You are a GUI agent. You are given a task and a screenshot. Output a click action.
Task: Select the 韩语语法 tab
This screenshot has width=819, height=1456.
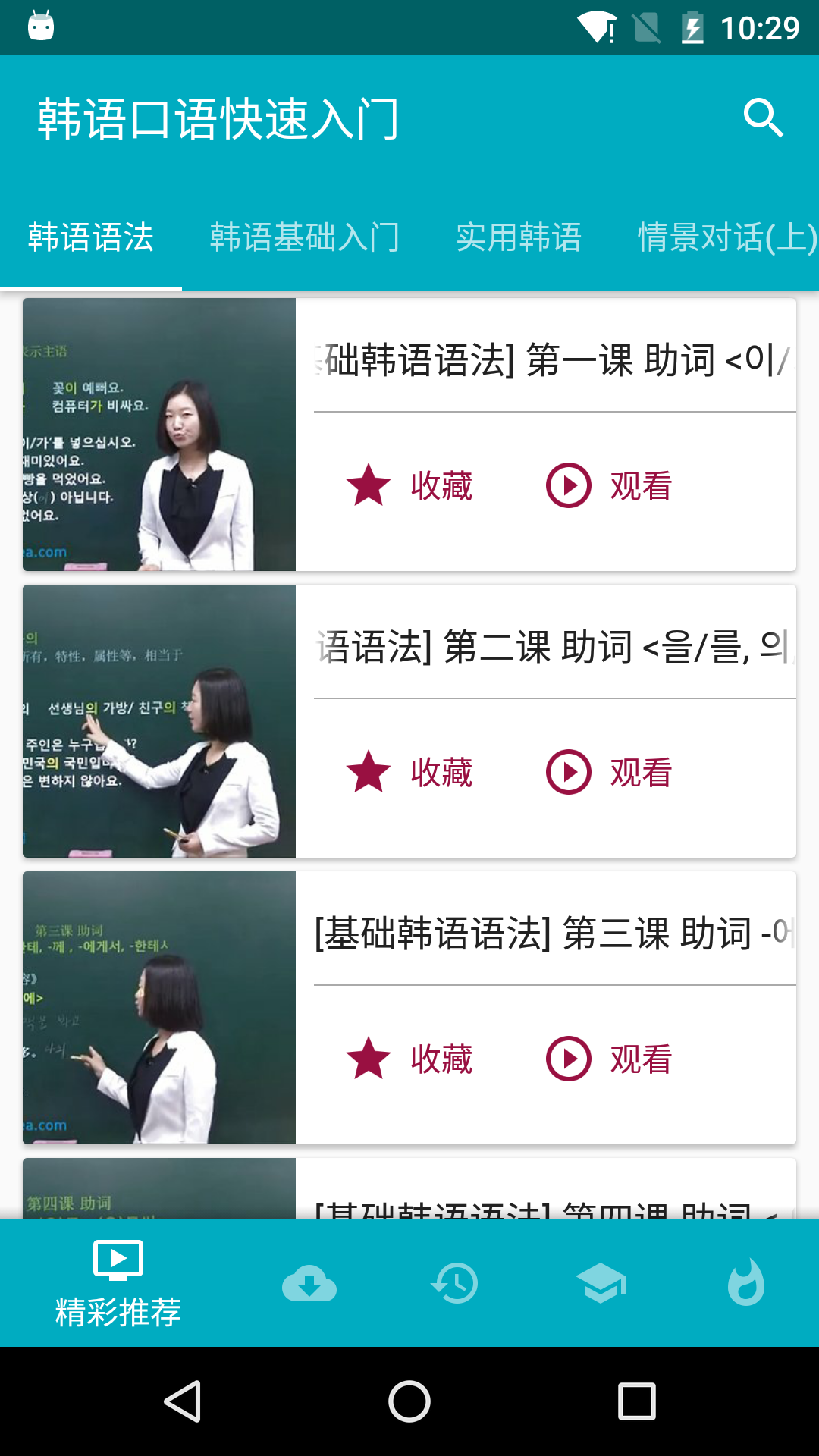pos(91,237)
